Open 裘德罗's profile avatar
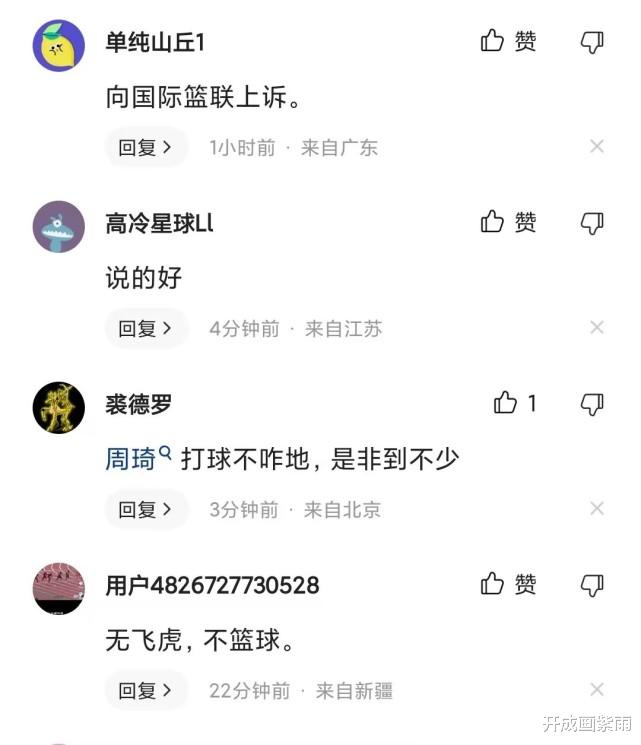Screen dimensions: 641x745 pyautogui.click(x=59, y=407)
